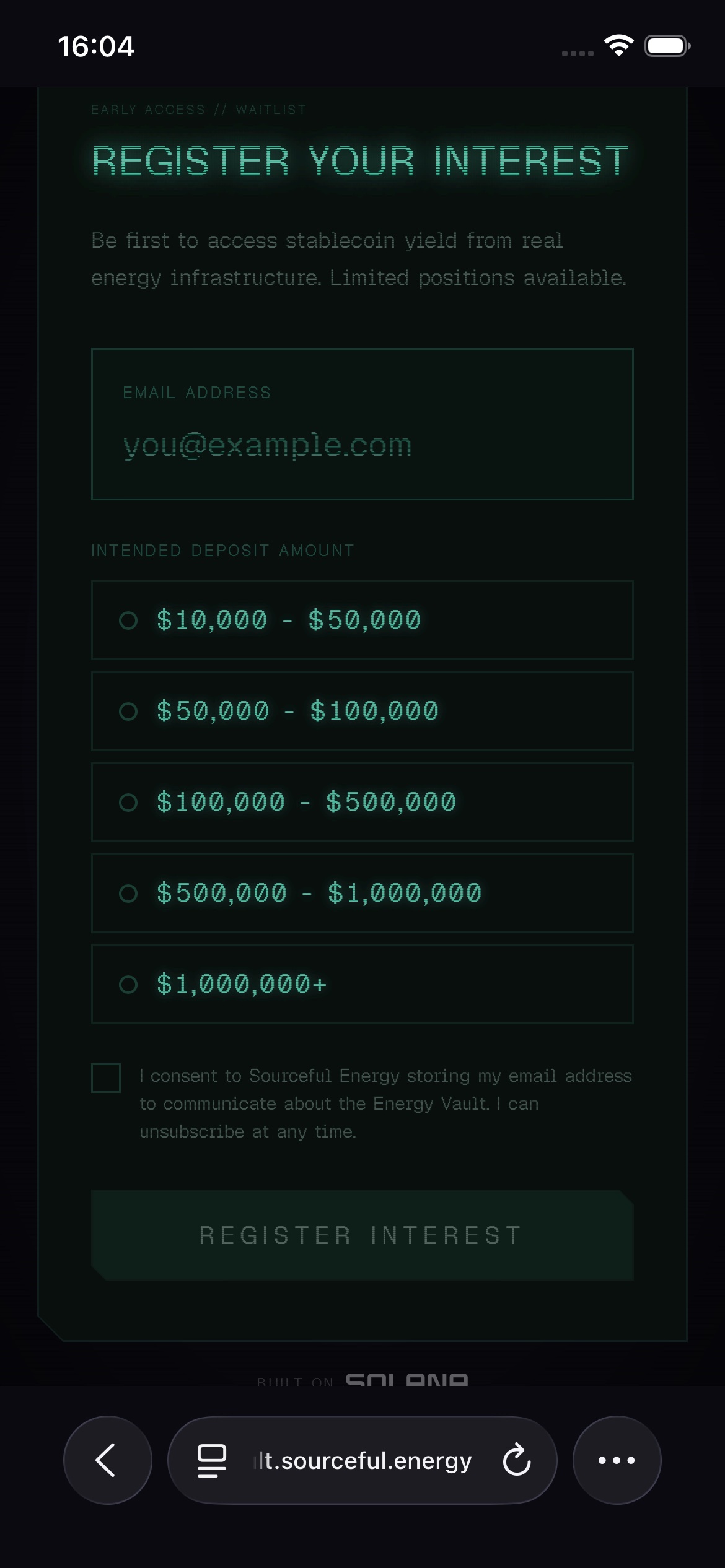Image resolution: width=725 pixels, height=1568 pixels.
Task: Tap the Register Interest button
Action: point(362,1235)
